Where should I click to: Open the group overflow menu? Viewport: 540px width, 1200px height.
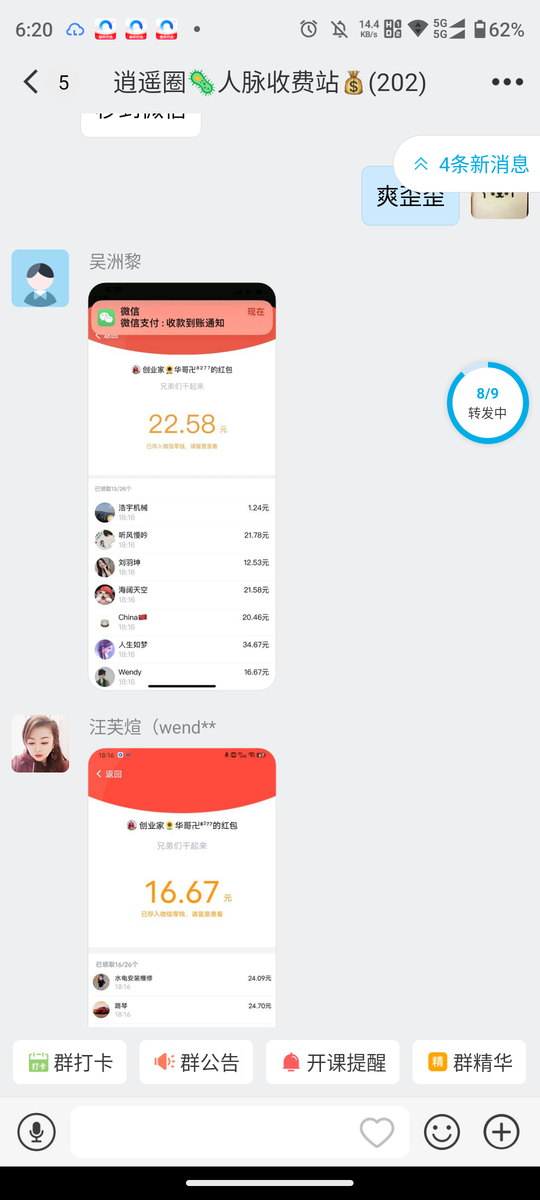click(507, 82)
